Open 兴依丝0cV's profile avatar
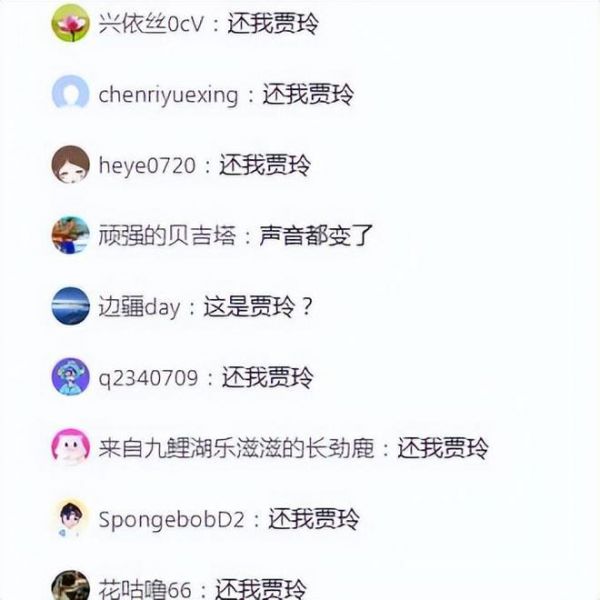The width and height of the screenshot is (600, 600). [70, 24]
